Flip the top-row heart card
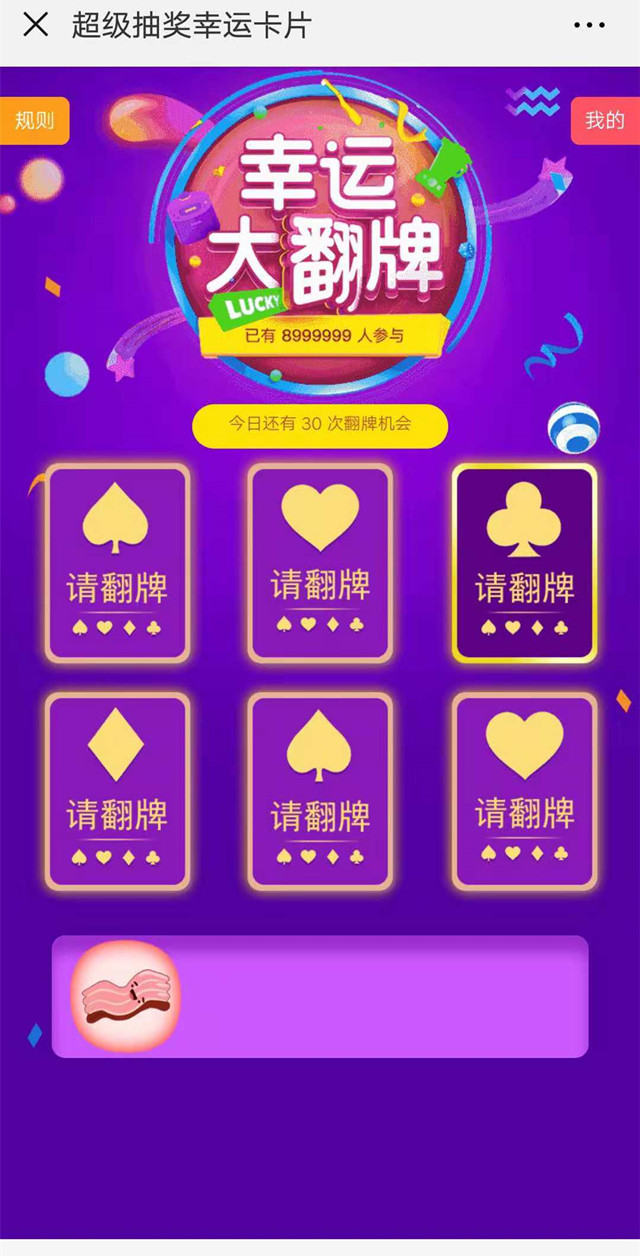Image resolution: width=640 pixels, height=1256 pixels. pyautogui.click(x=320, y=563)
